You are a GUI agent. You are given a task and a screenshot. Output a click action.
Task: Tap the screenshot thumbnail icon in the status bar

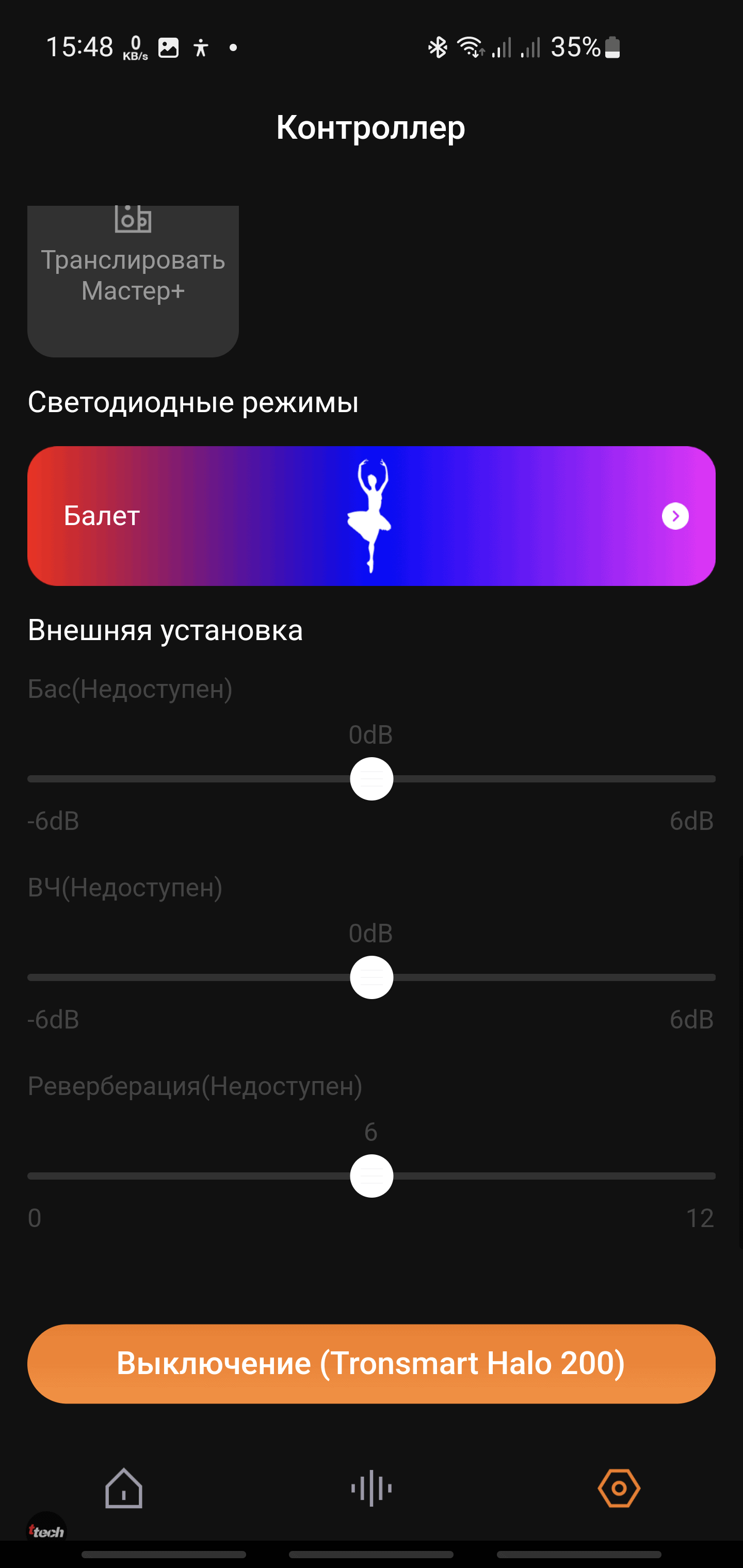tap(168, 46)
